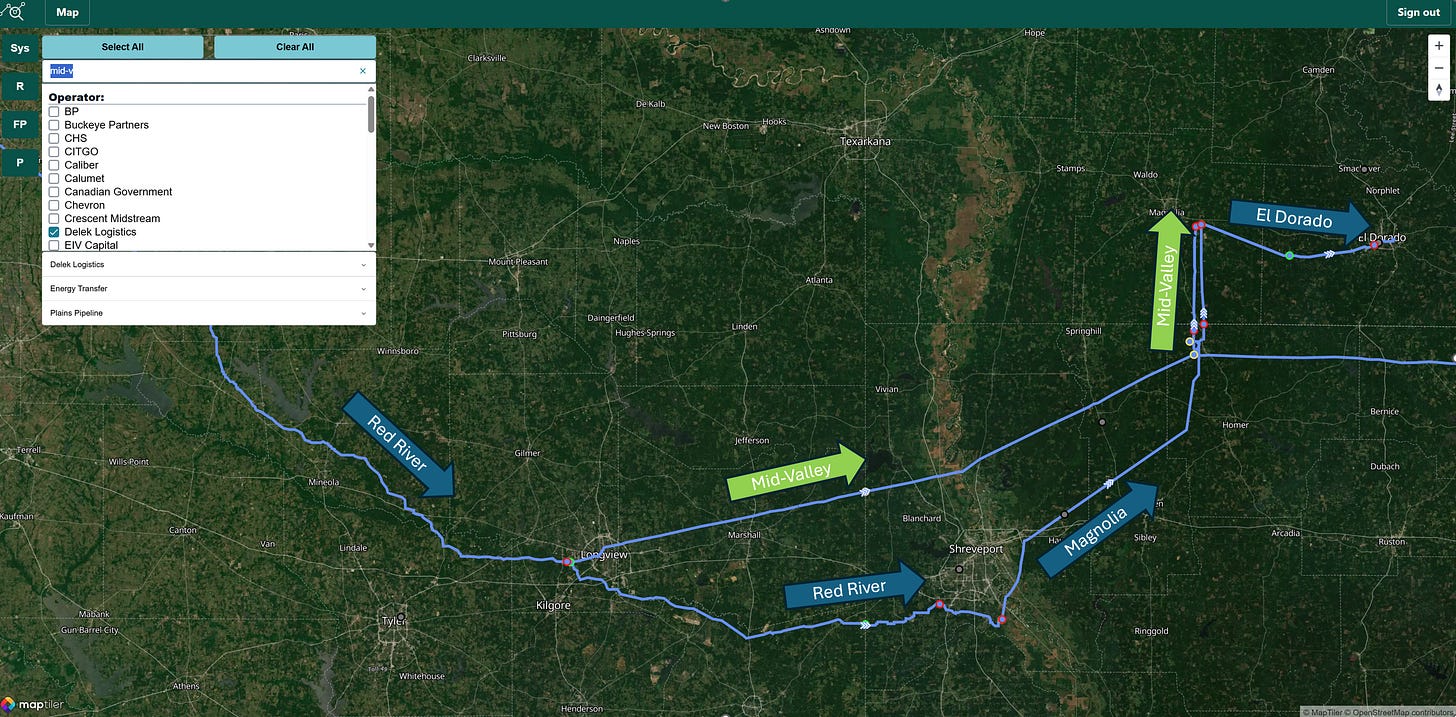Enable the Buckeye Partners checkbox
This screenshot has height=717, width=1456.
tap(54, 125)
